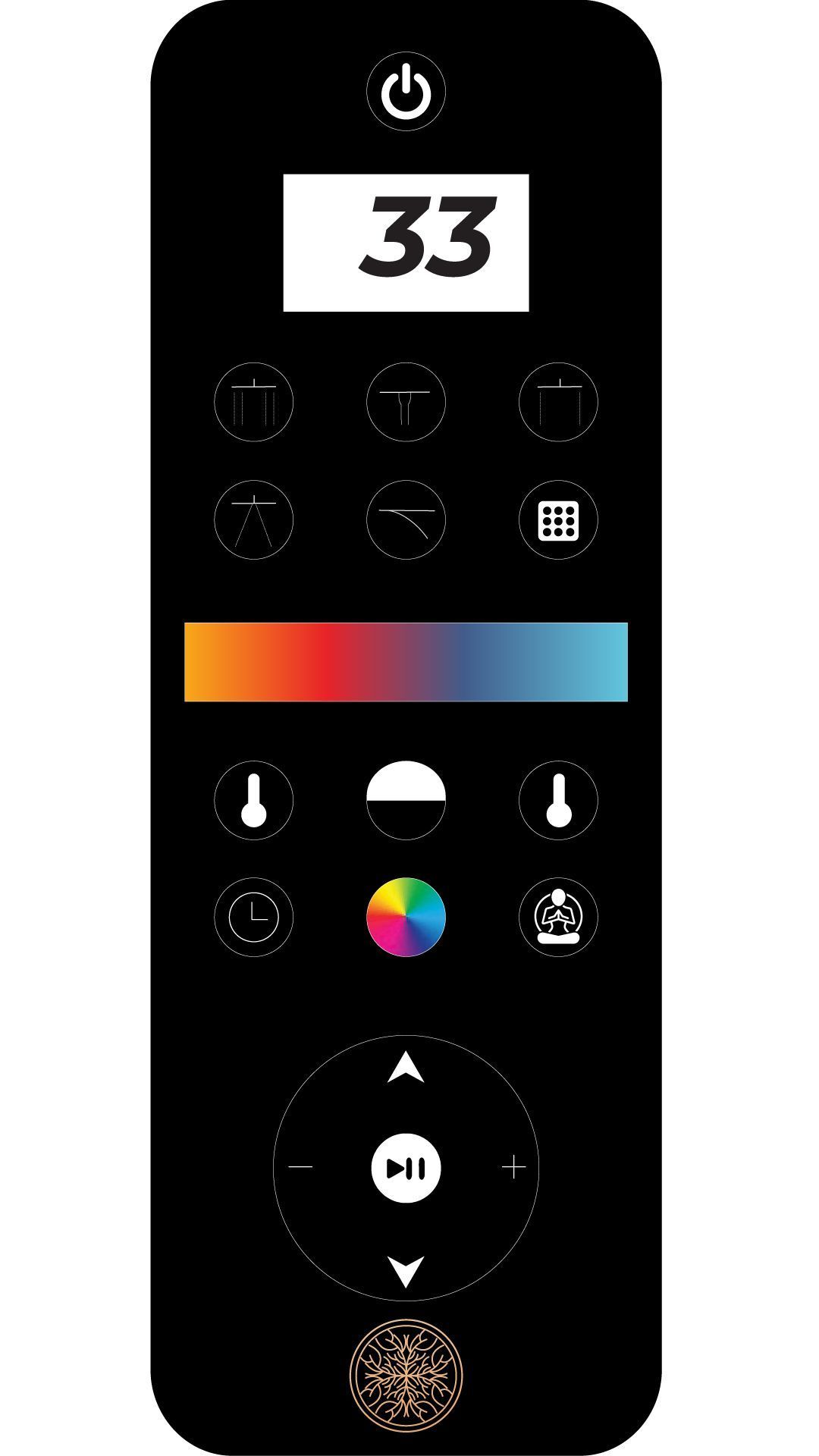This screenshot has height=1456, width=819.
Task: Tap the right thermometer button
Action: point(558,800)
